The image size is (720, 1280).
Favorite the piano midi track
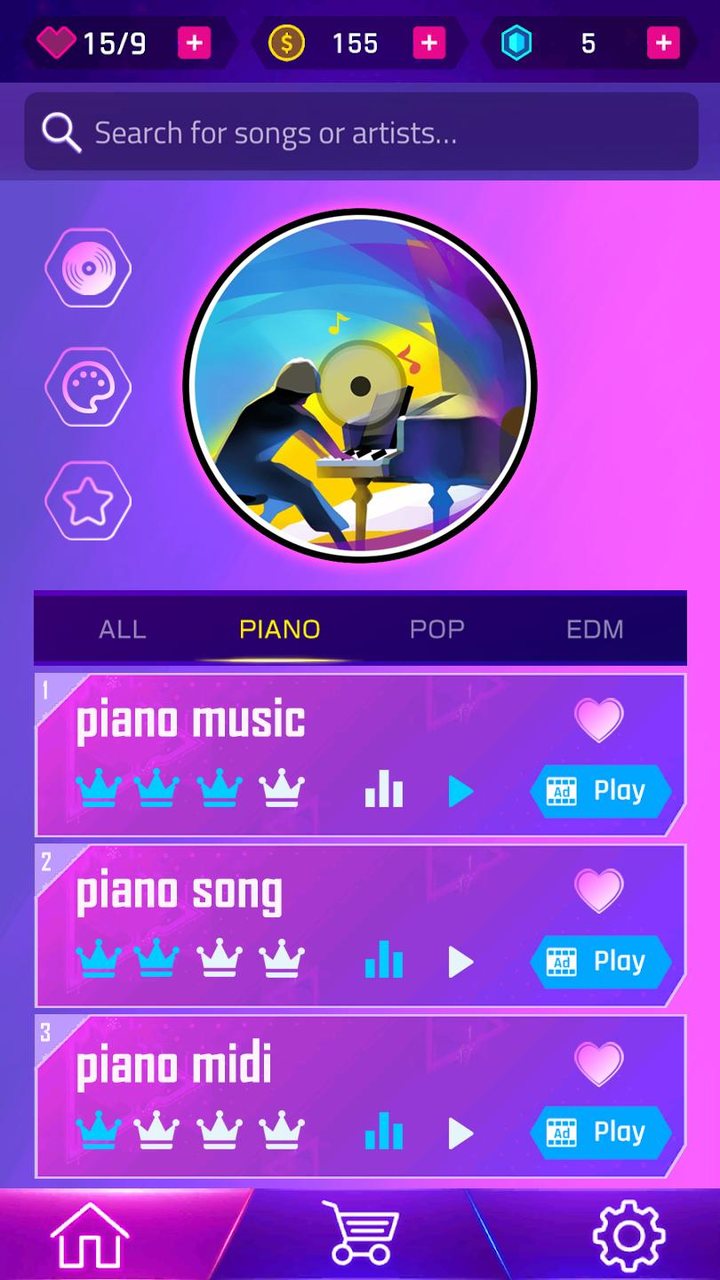[599, 1061]
